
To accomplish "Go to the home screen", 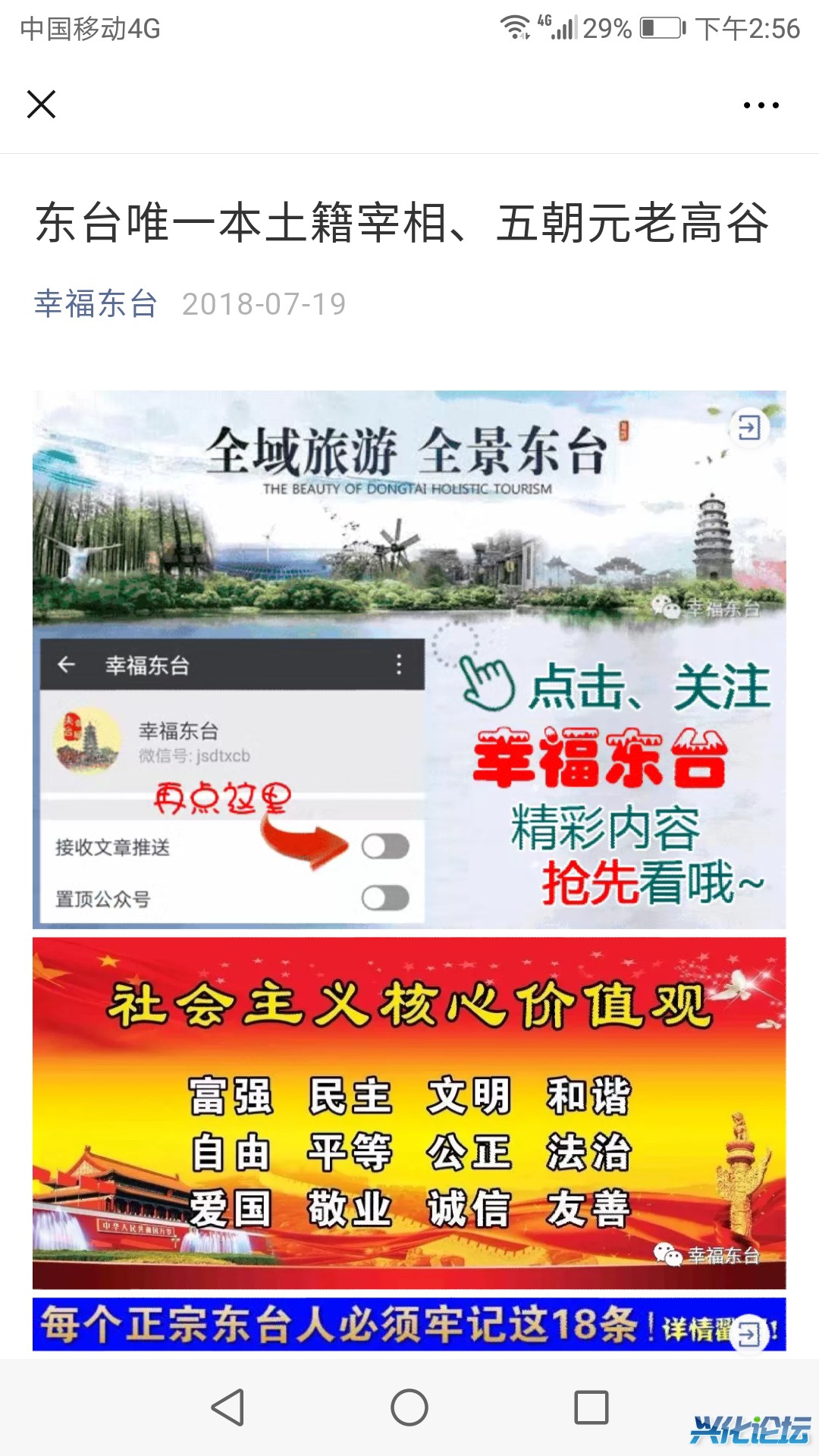I will tap(409, 1407).
